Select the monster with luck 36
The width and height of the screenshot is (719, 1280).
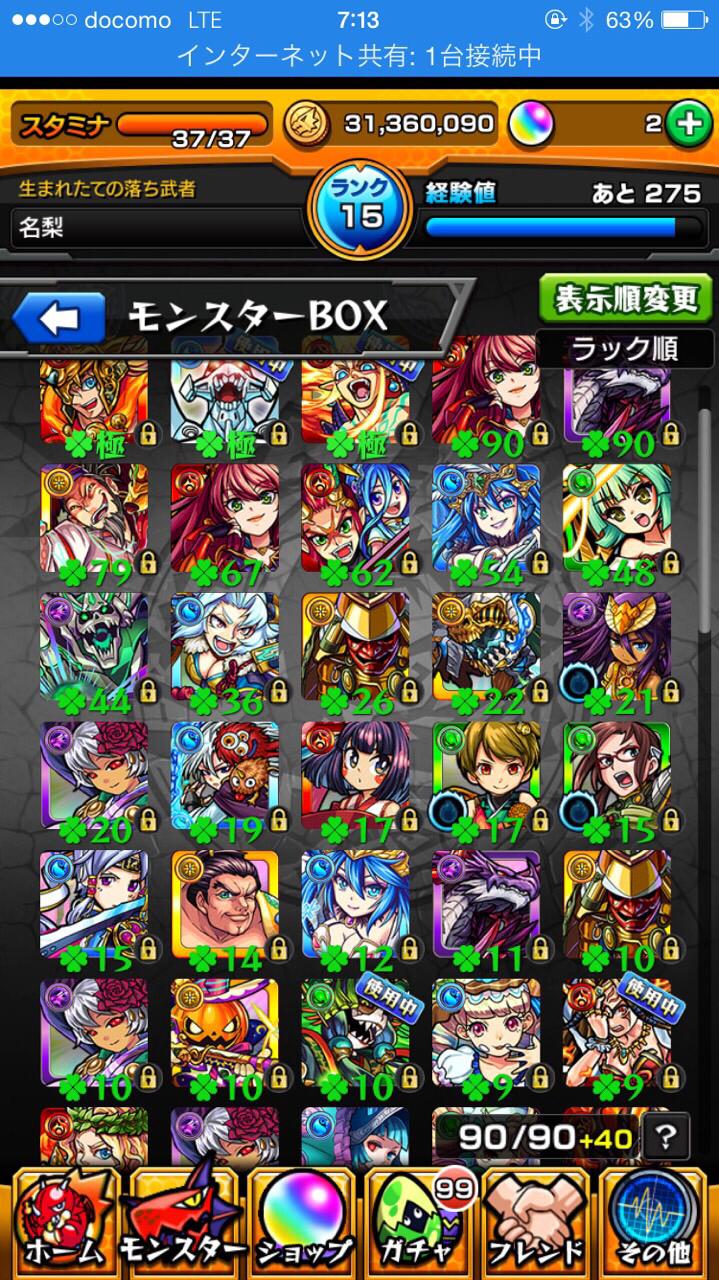click(x=225, y=648)
